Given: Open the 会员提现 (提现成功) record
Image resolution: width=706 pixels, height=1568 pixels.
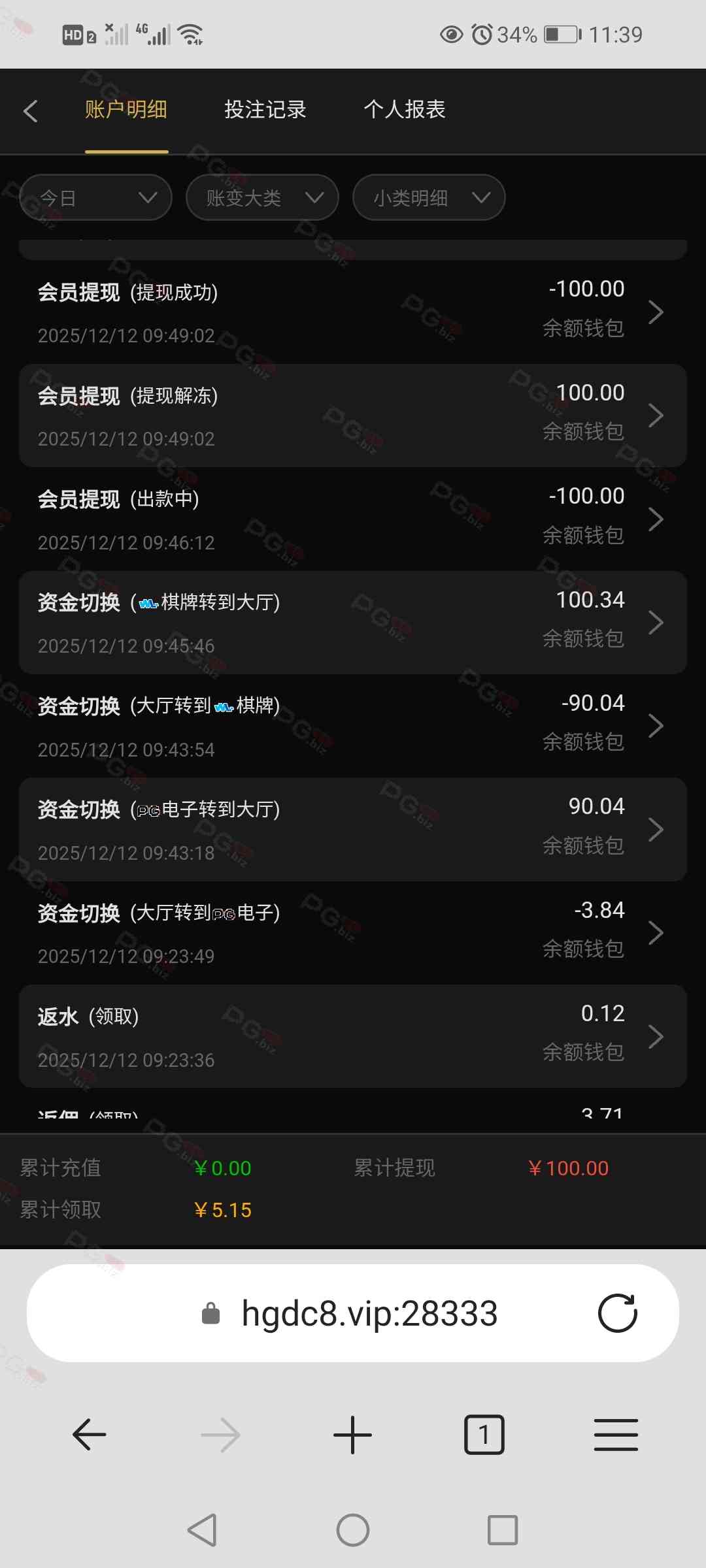Looking at the screenshot, I should point(353,312).
